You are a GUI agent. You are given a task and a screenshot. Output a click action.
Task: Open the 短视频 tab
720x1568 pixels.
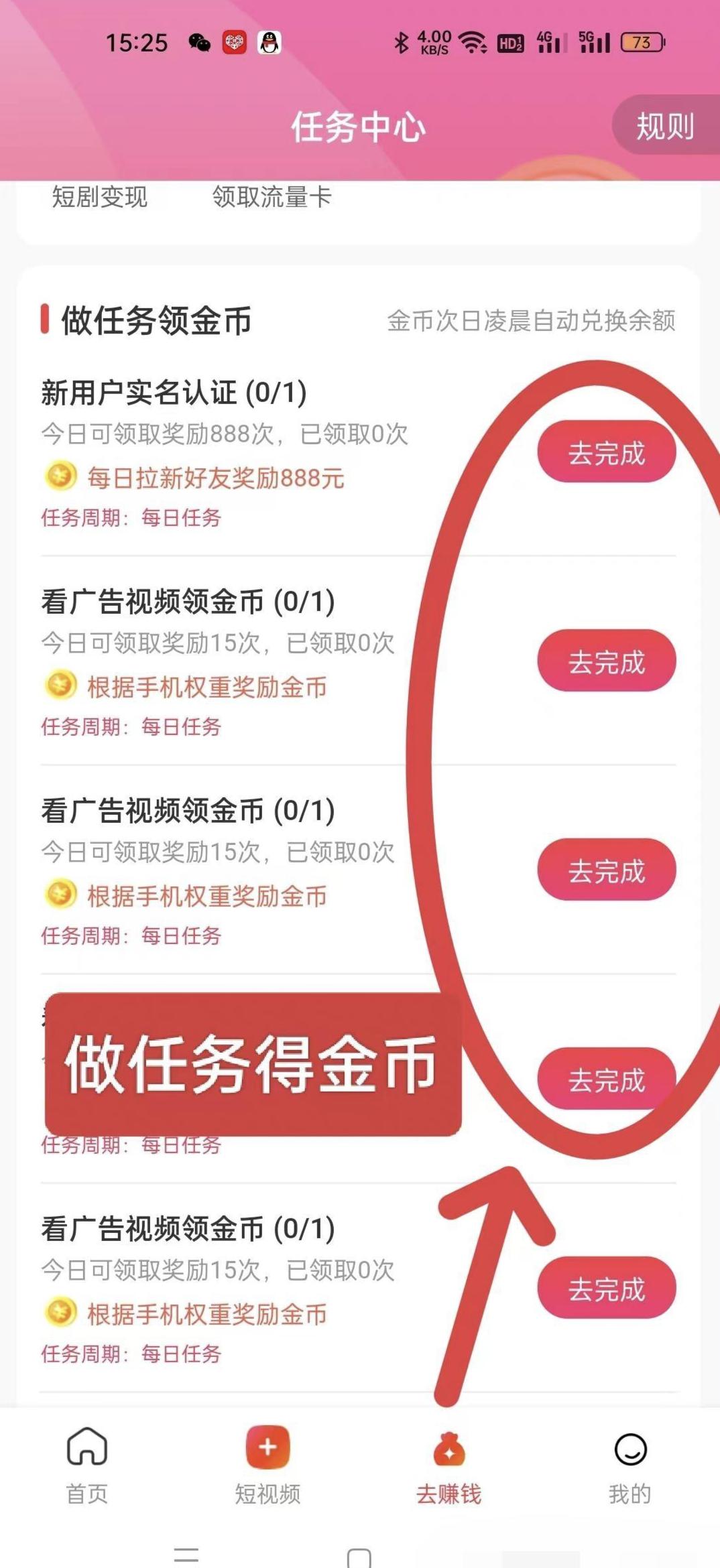pyautogui.click(x=267, y=1465)
